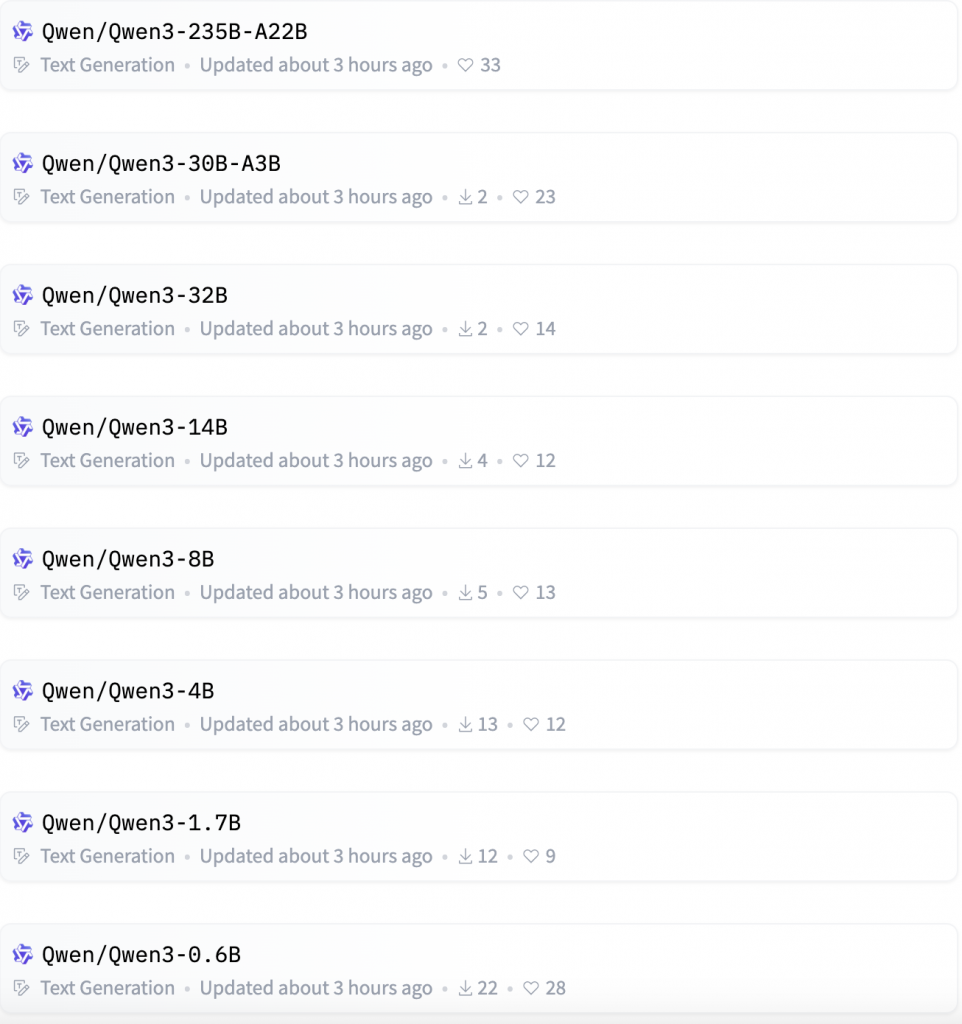This screenshot has width=962, height=1024.
Task: Choose the Qwen/Qwen3-0.6B model card
Action: click(141, 956)
